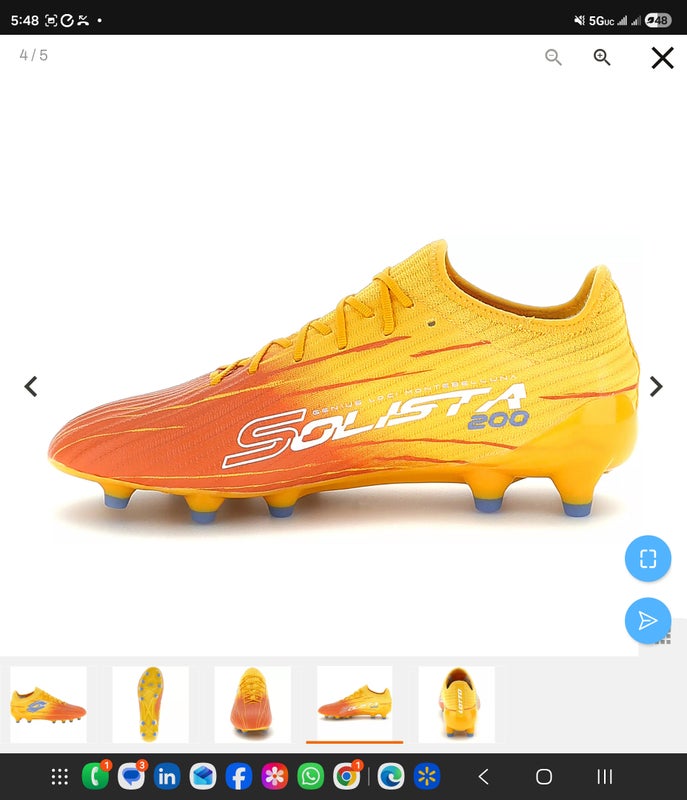Image resolution: width=687 pixels, height=800 pixels.
Task: Launch Walmart from the taskbar
Action: (x=427, y=776)
